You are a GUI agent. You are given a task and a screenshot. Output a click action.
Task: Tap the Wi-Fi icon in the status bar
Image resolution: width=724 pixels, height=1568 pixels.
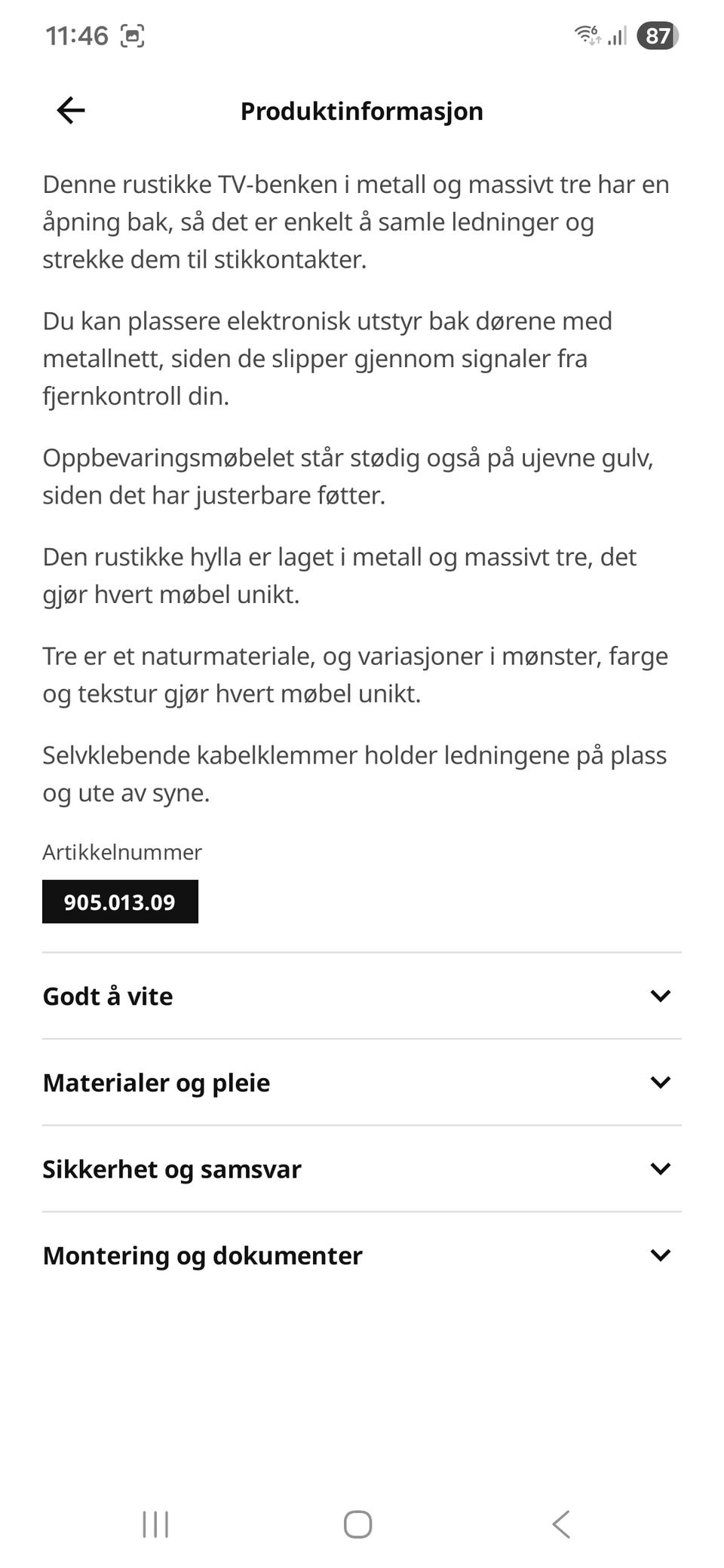[587, 34]
